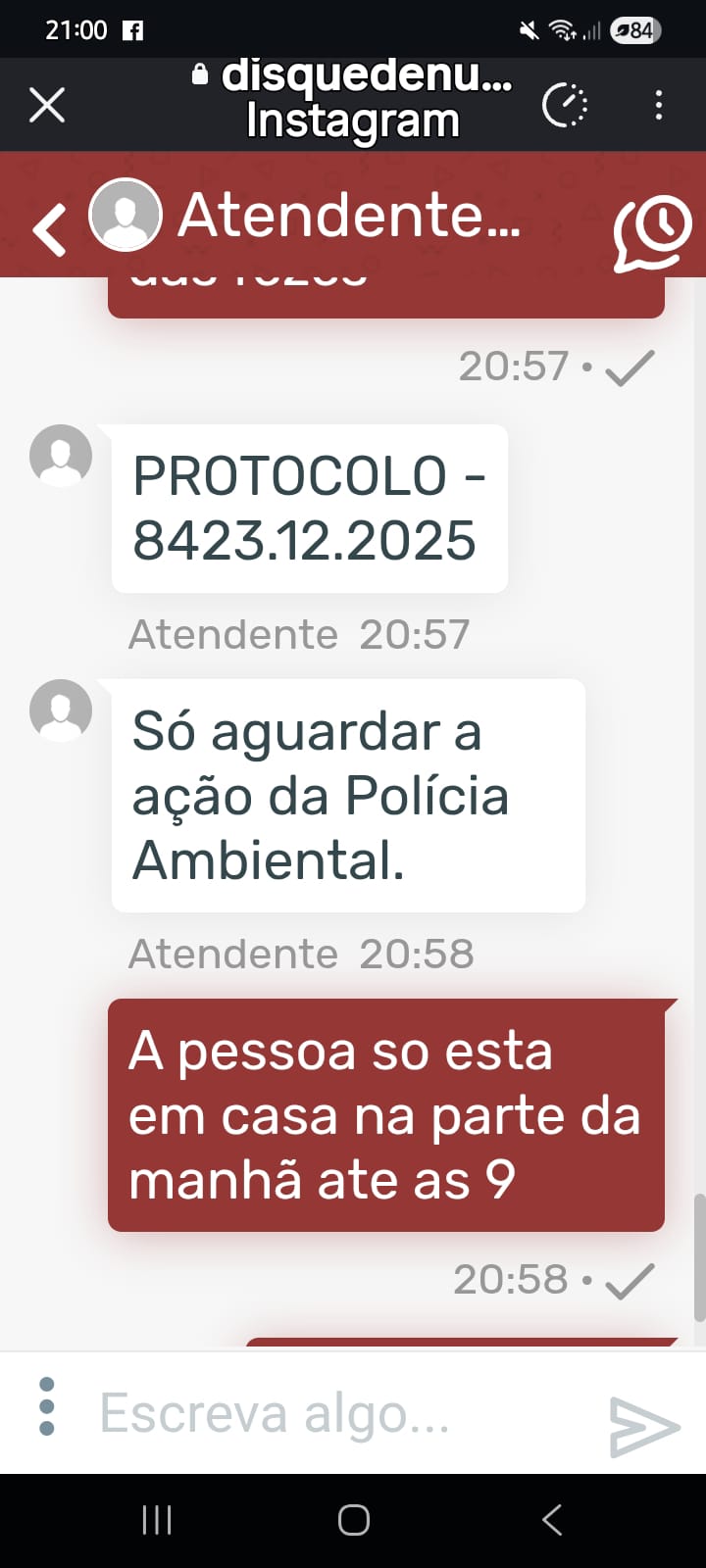Open the three-dot options beside message field
The image size is (706, 1568).
click(x=46, y=1406)
